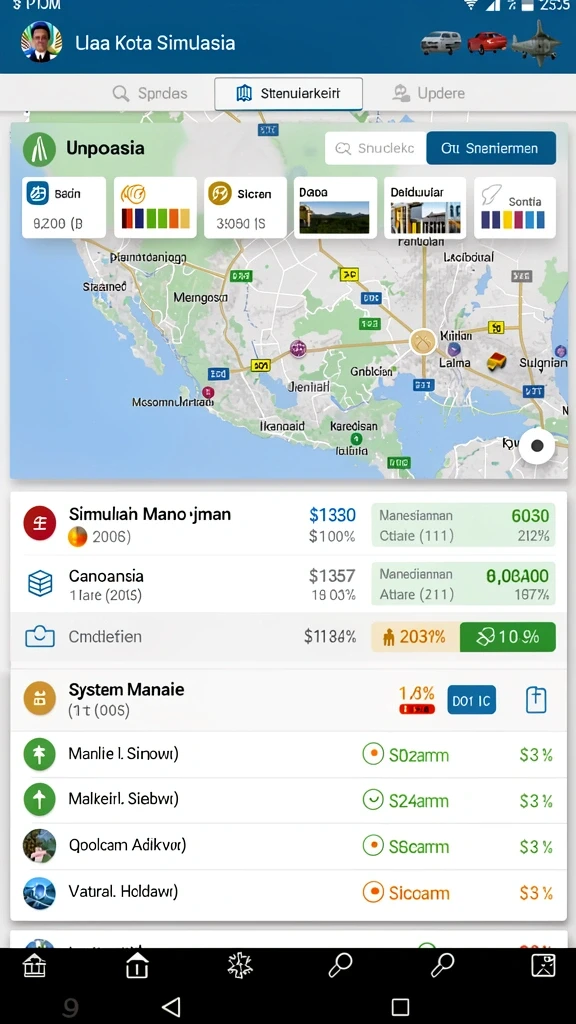Open the profile avatar in the header

pos(42,42)
